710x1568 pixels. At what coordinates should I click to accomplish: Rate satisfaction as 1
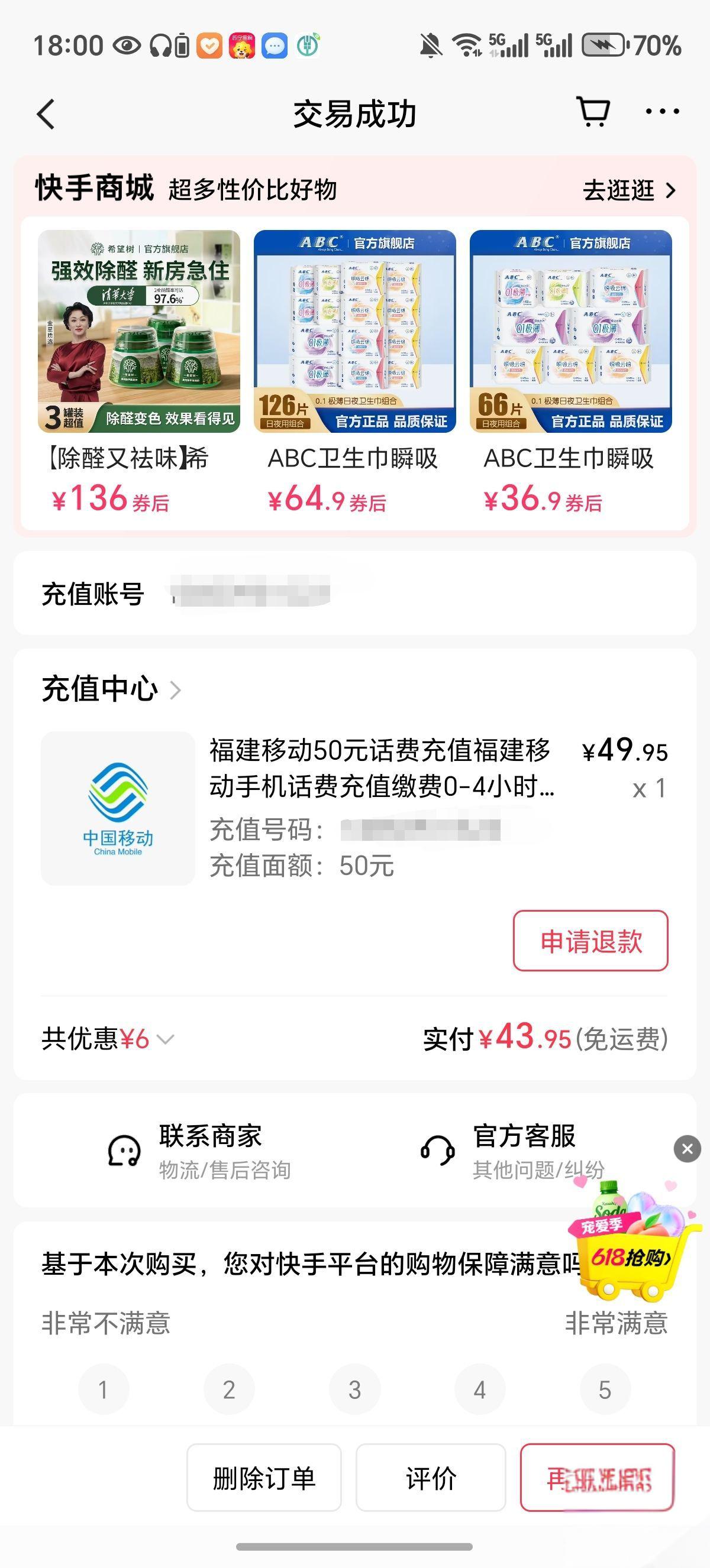pos(104,1390)
